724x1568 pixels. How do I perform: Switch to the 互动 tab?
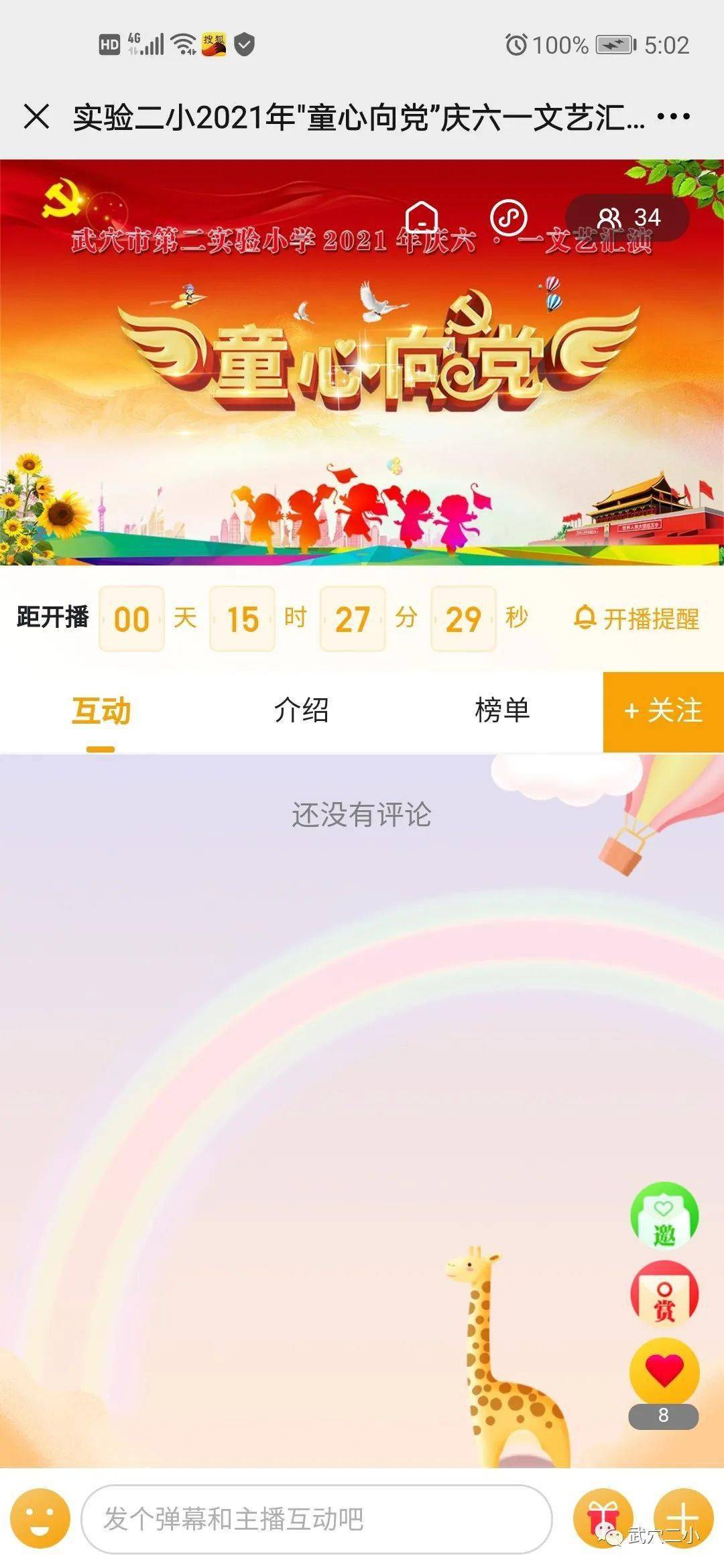click(x=101, y=711)
